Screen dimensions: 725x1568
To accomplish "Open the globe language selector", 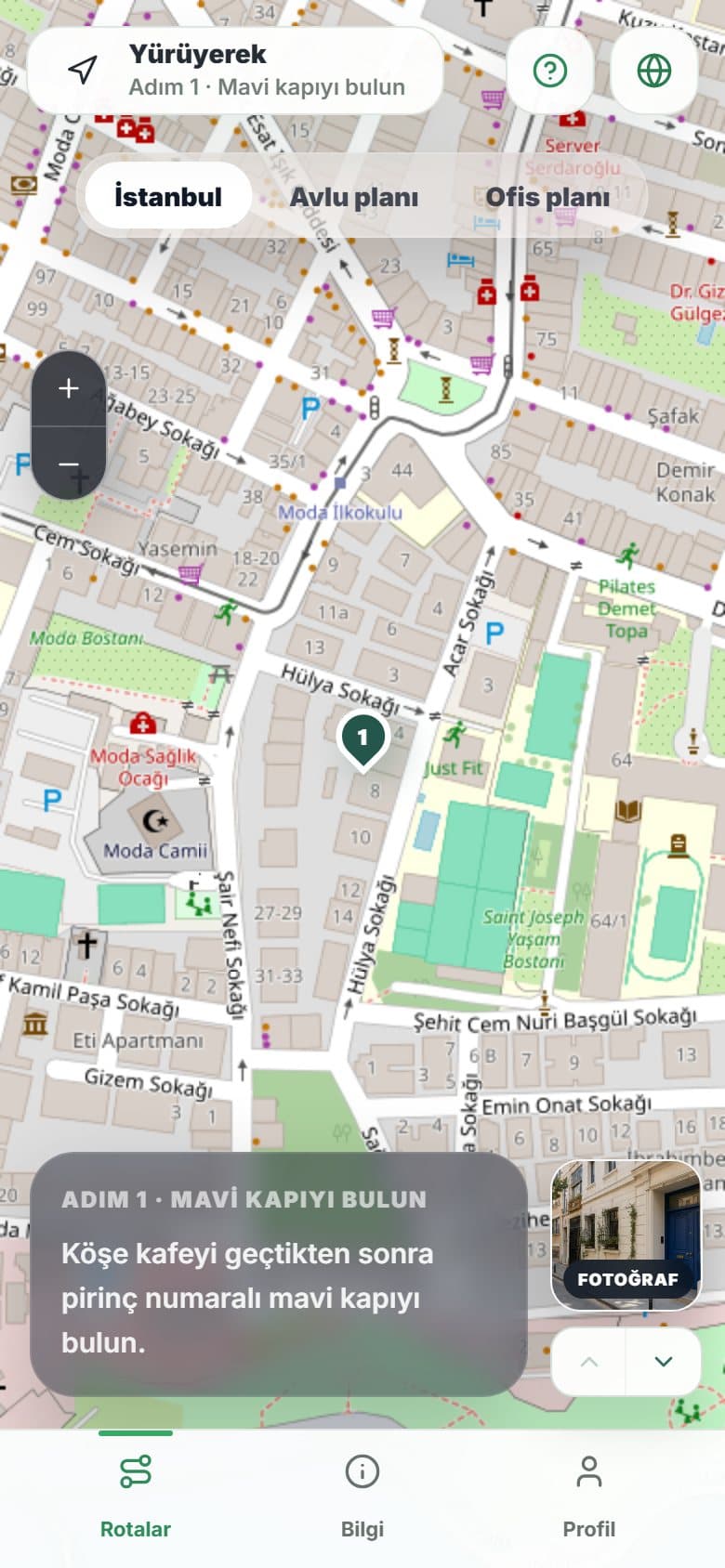I will pyautogui.click(x=654, y=71).
